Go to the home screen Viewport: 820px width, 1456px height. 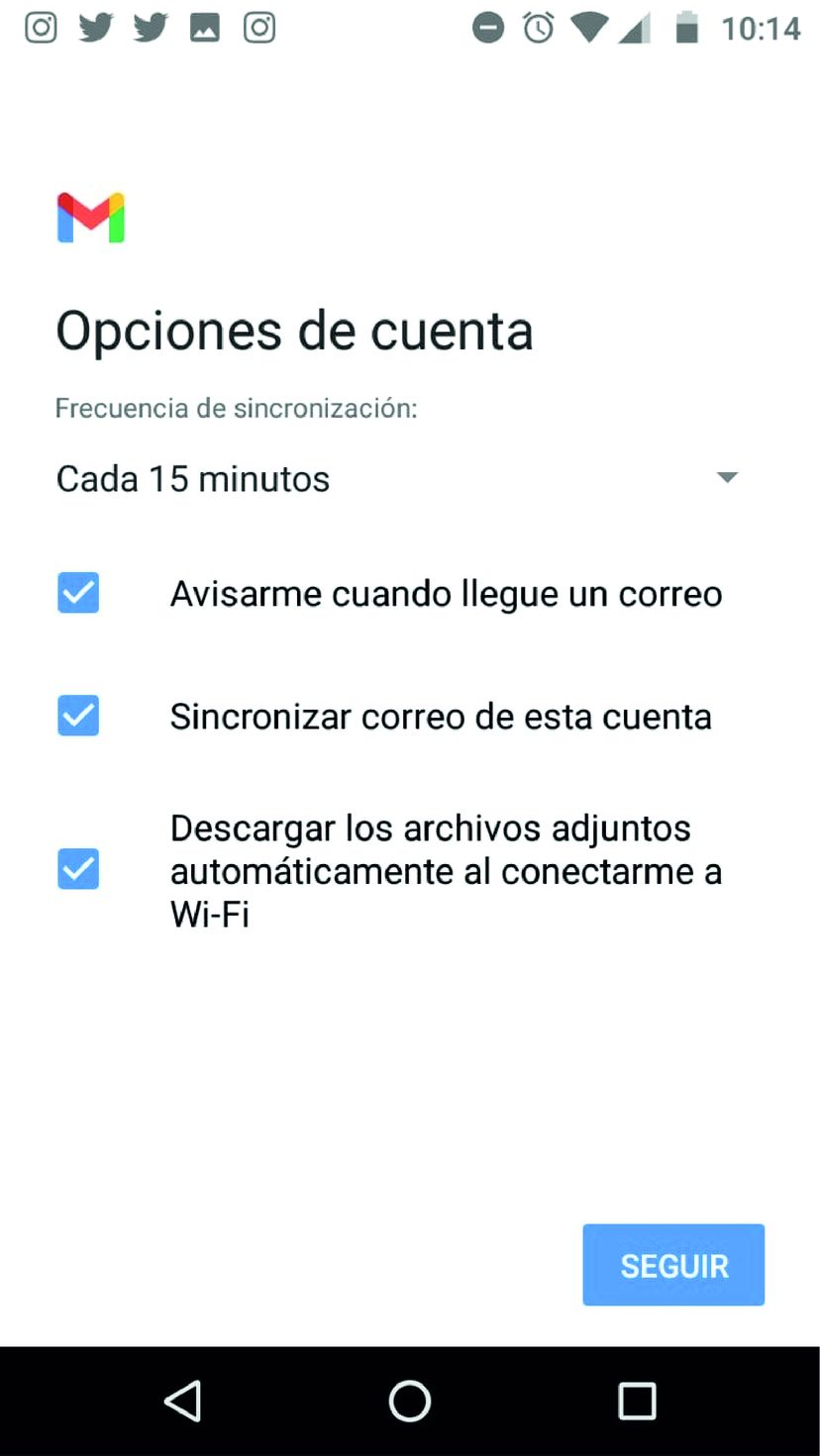(409, 1401)
